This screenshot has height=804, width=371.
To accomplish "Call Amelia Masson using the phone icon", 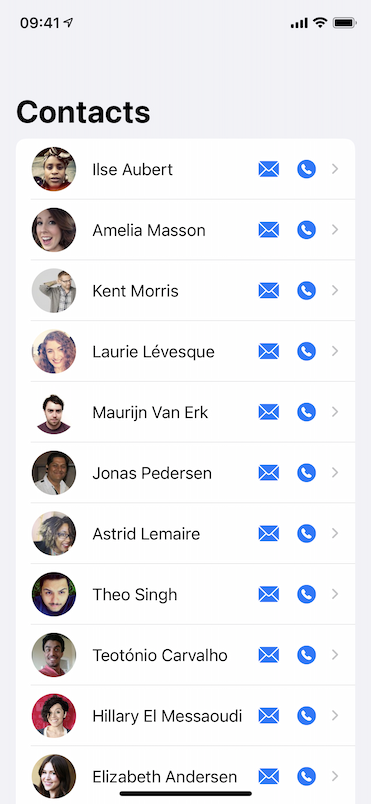I will coord(306,230).
